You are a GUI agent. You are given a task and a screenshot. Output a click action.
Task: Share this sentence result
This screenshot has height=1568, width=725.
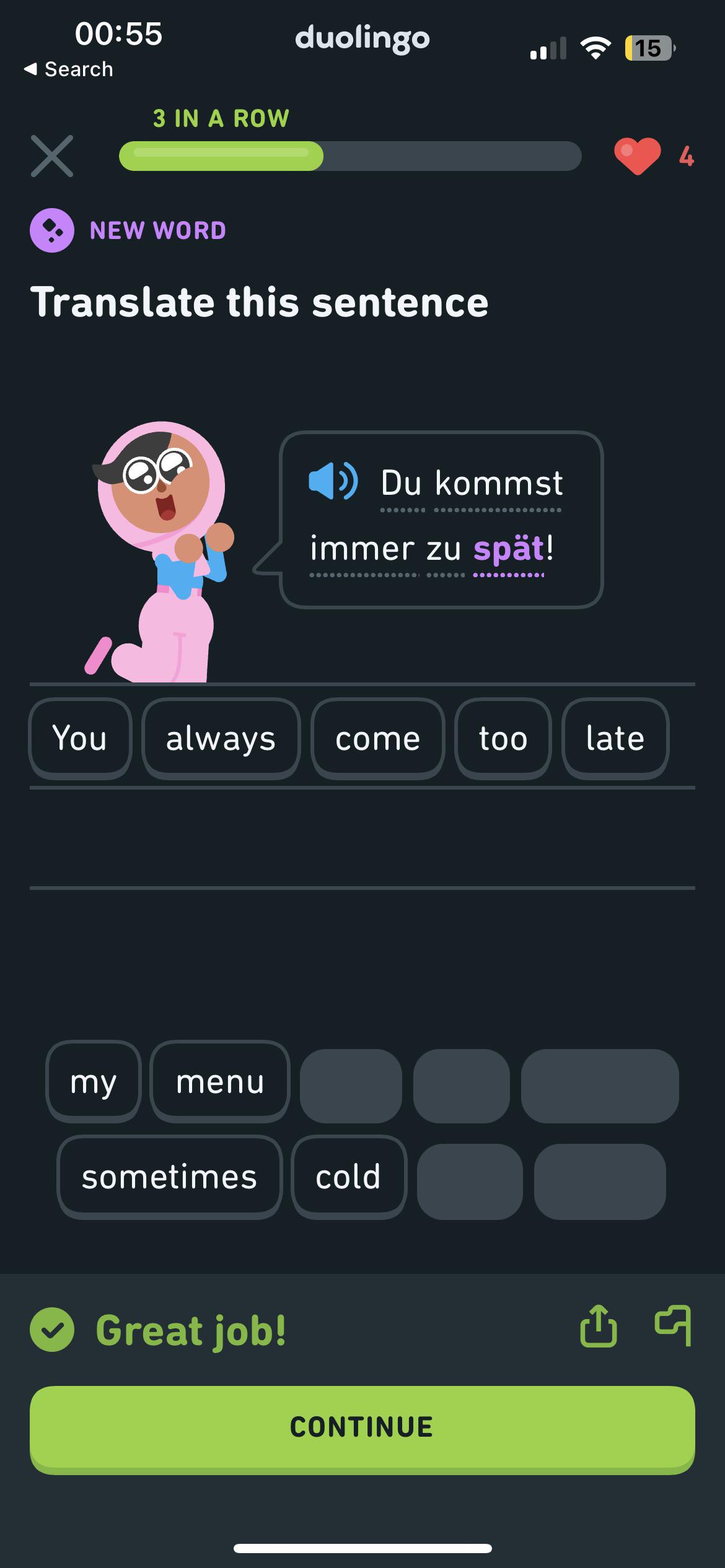[x=598, y=1326]
